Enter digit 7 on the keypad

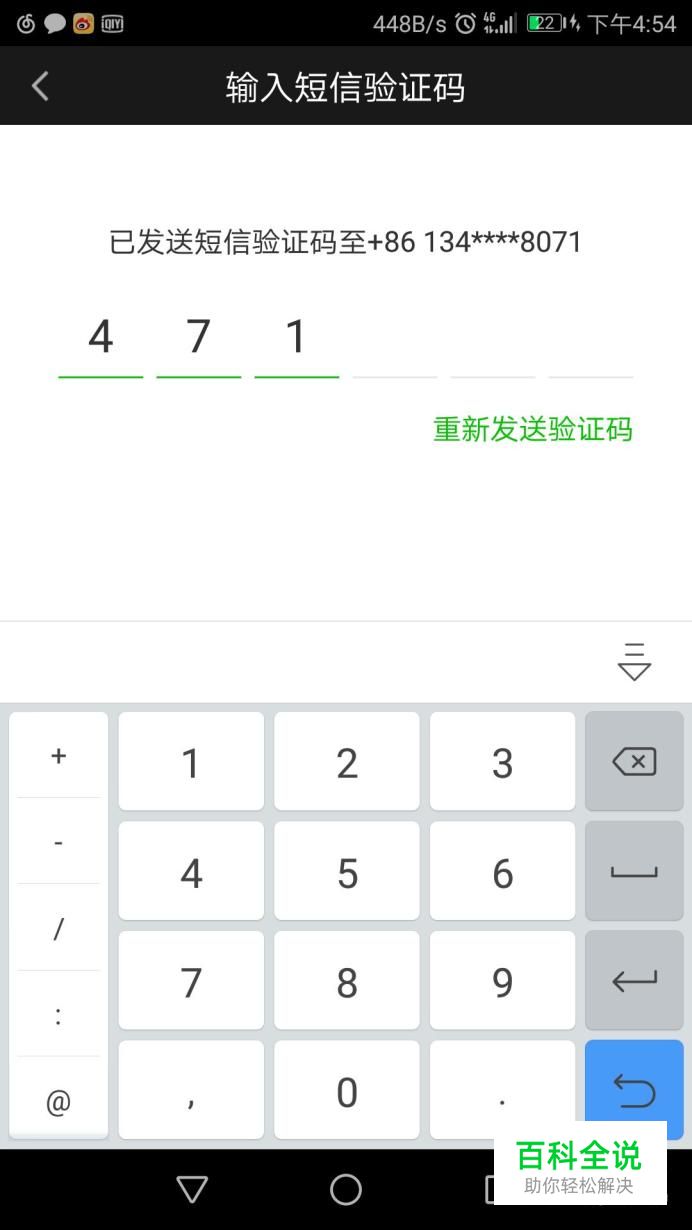point(191,981)
